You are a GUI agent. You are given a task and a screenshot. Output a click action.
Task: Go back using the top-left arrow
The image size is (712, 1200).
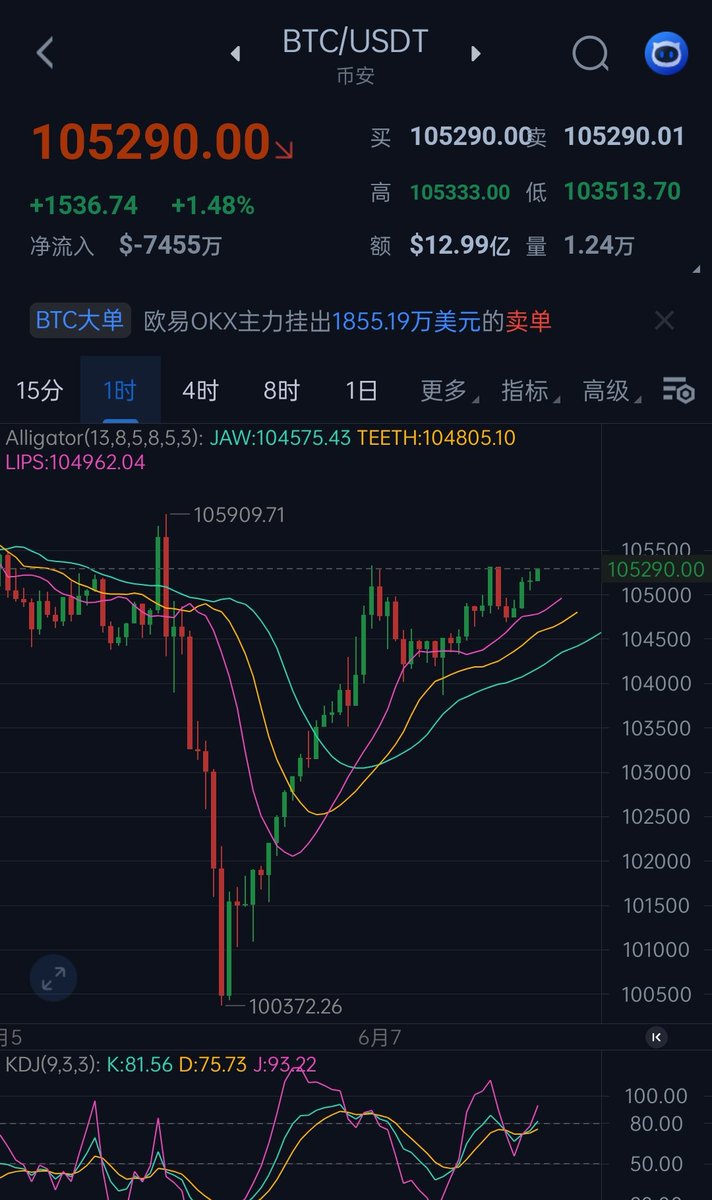(x=45, y=53)
